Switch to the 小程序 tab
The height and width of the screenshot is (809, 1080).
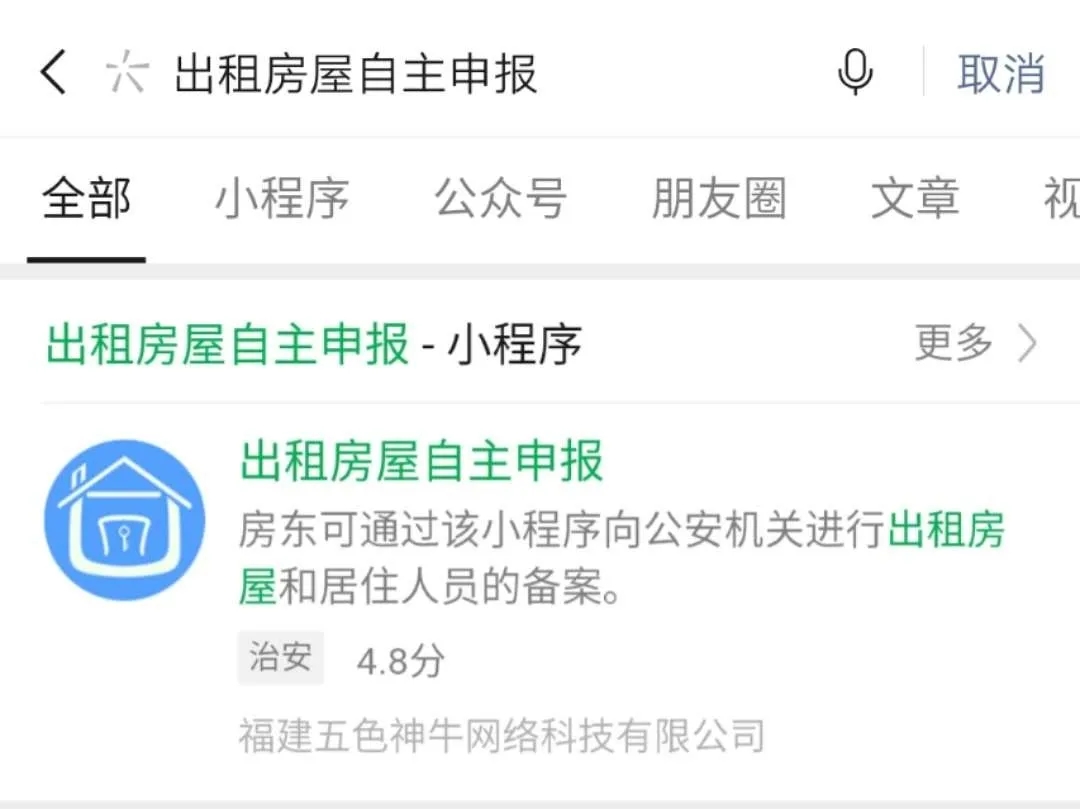[x=282, y=198]
